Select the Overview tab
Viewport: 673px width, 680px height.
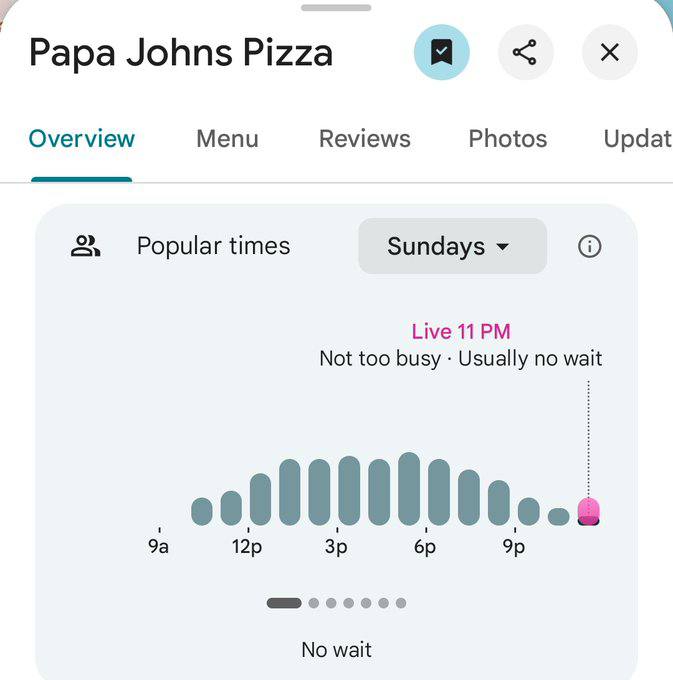(82, 139)
